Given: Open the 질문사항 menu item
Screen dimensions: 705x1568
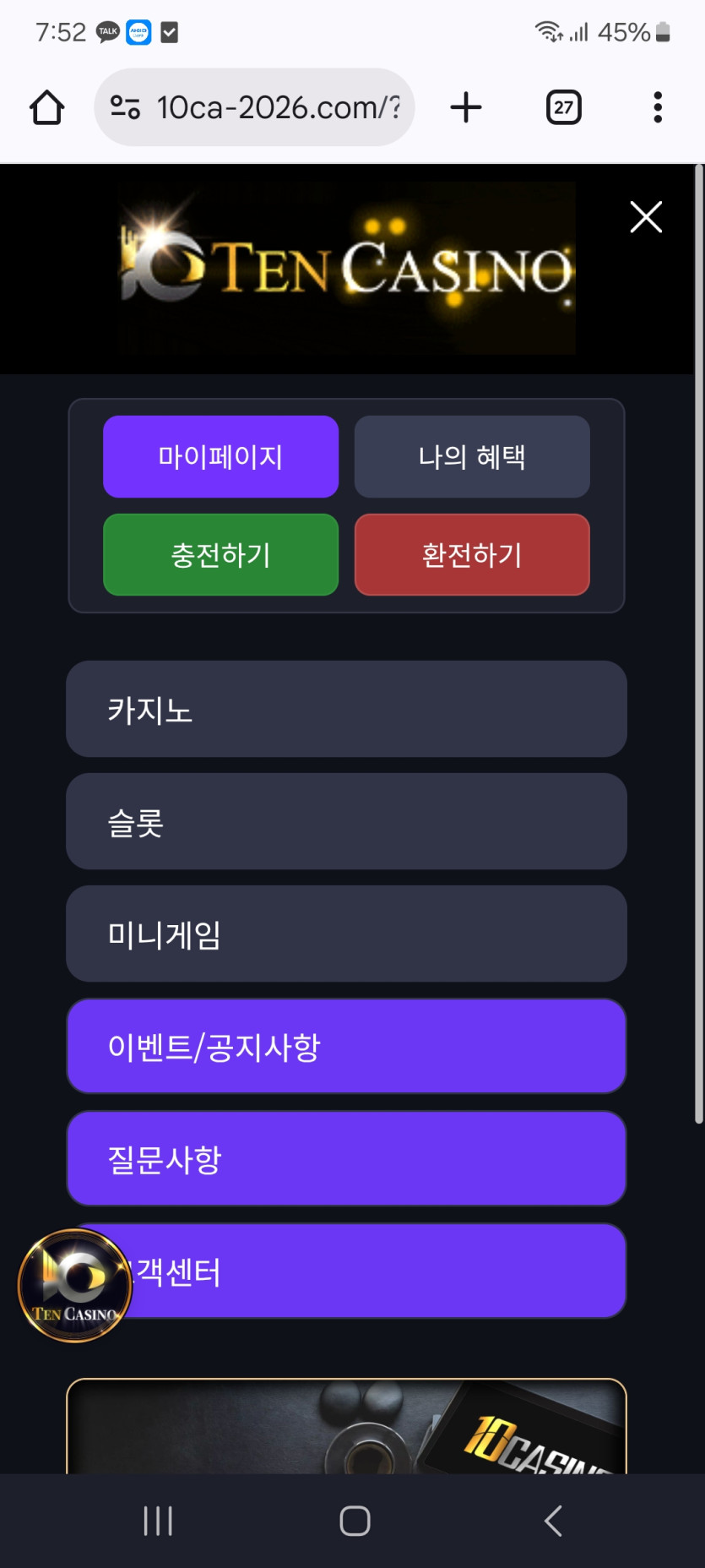Looking at the screenshot, I should click(x=346, y=1158).
